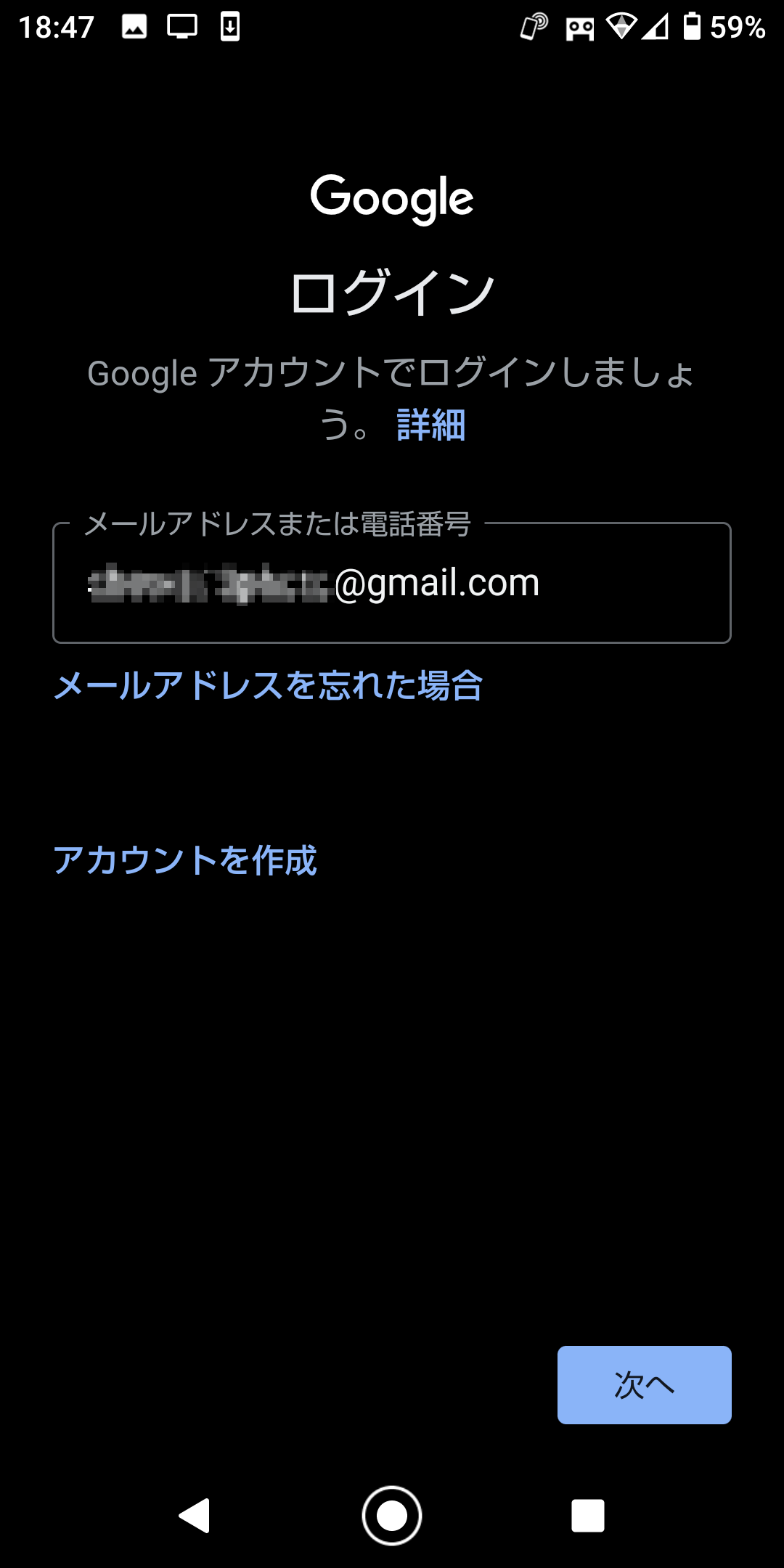
Task: Tap the gmail.com address text
Action: point(436,583)
